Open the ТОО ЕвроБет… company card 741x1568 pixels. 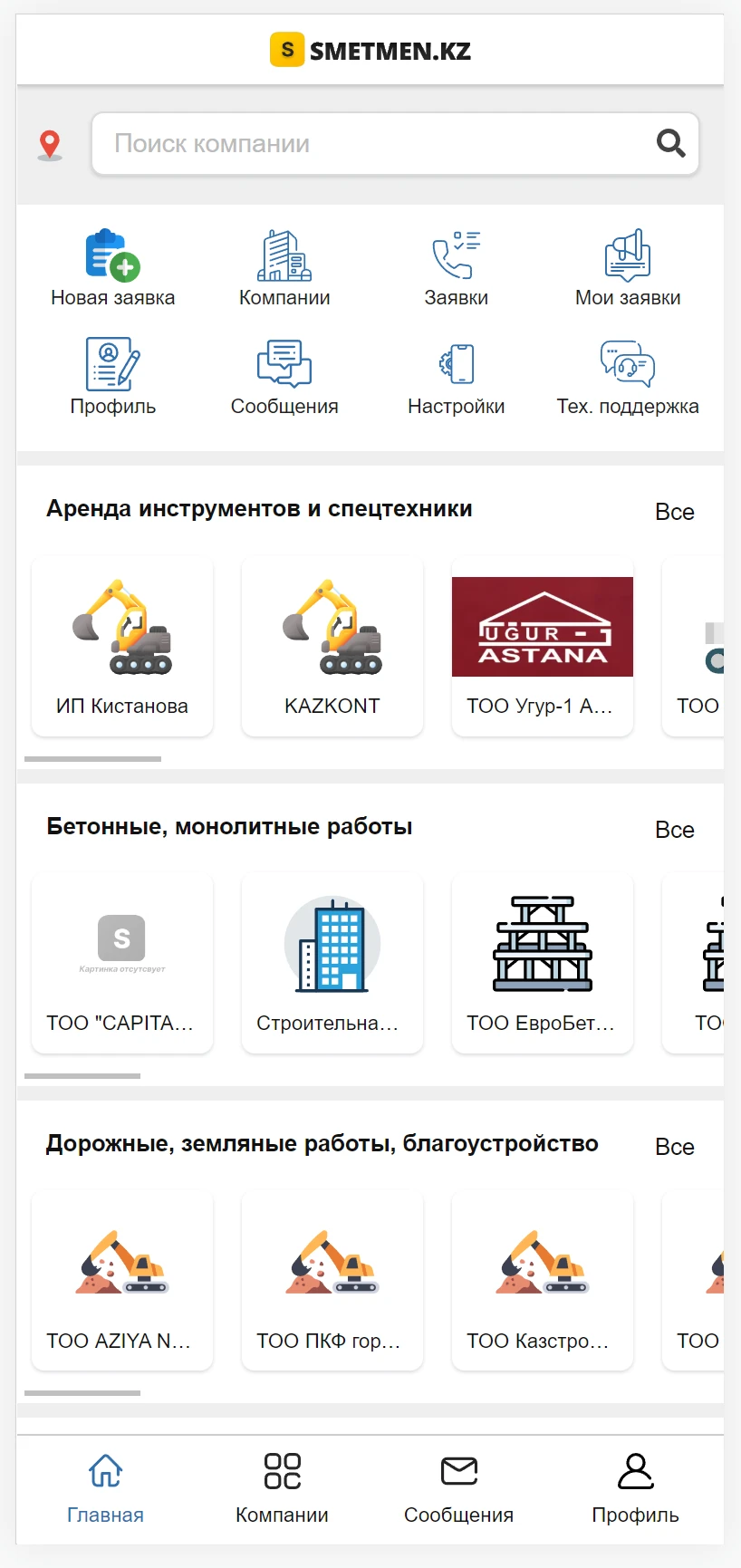543,963
